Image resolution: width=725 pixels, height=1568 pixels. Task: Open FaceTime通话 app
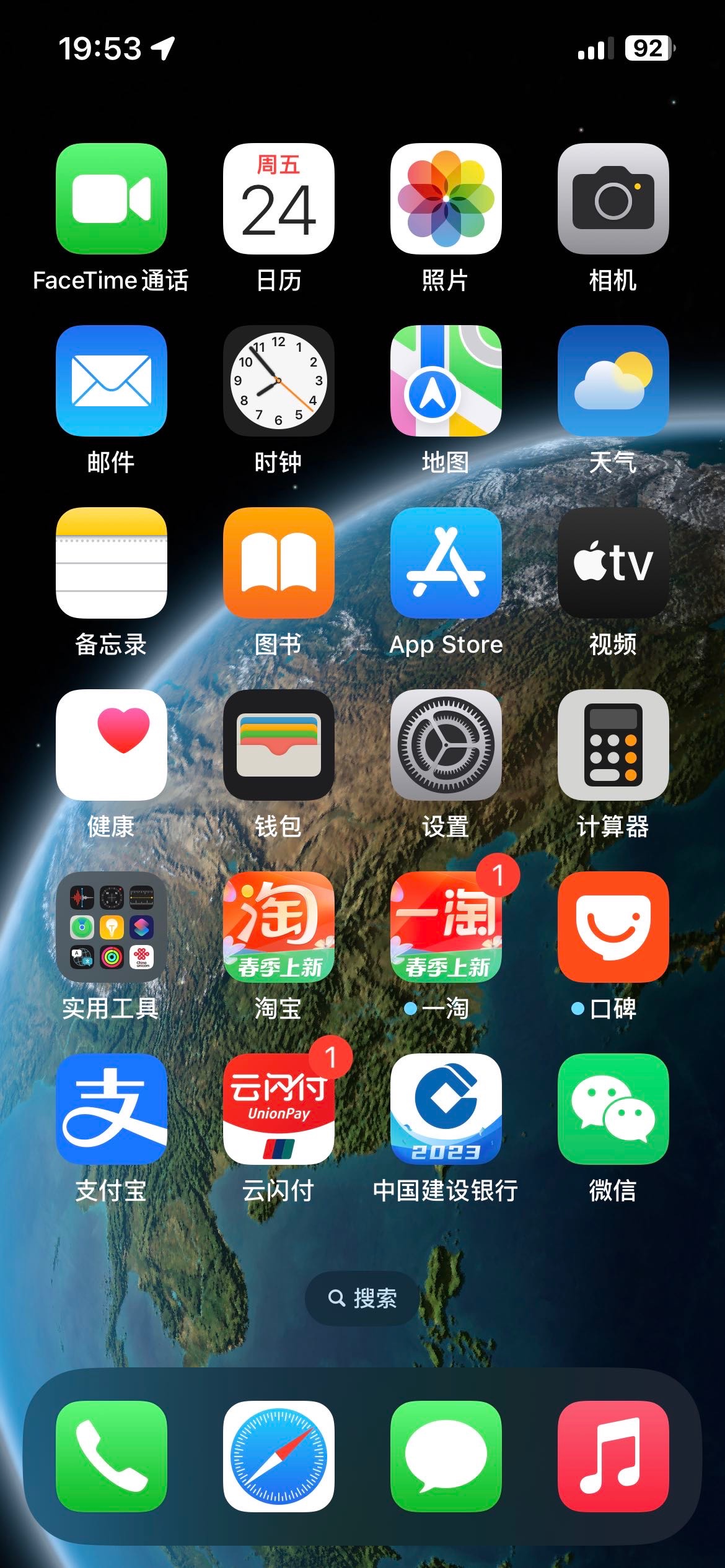[112, 199]
